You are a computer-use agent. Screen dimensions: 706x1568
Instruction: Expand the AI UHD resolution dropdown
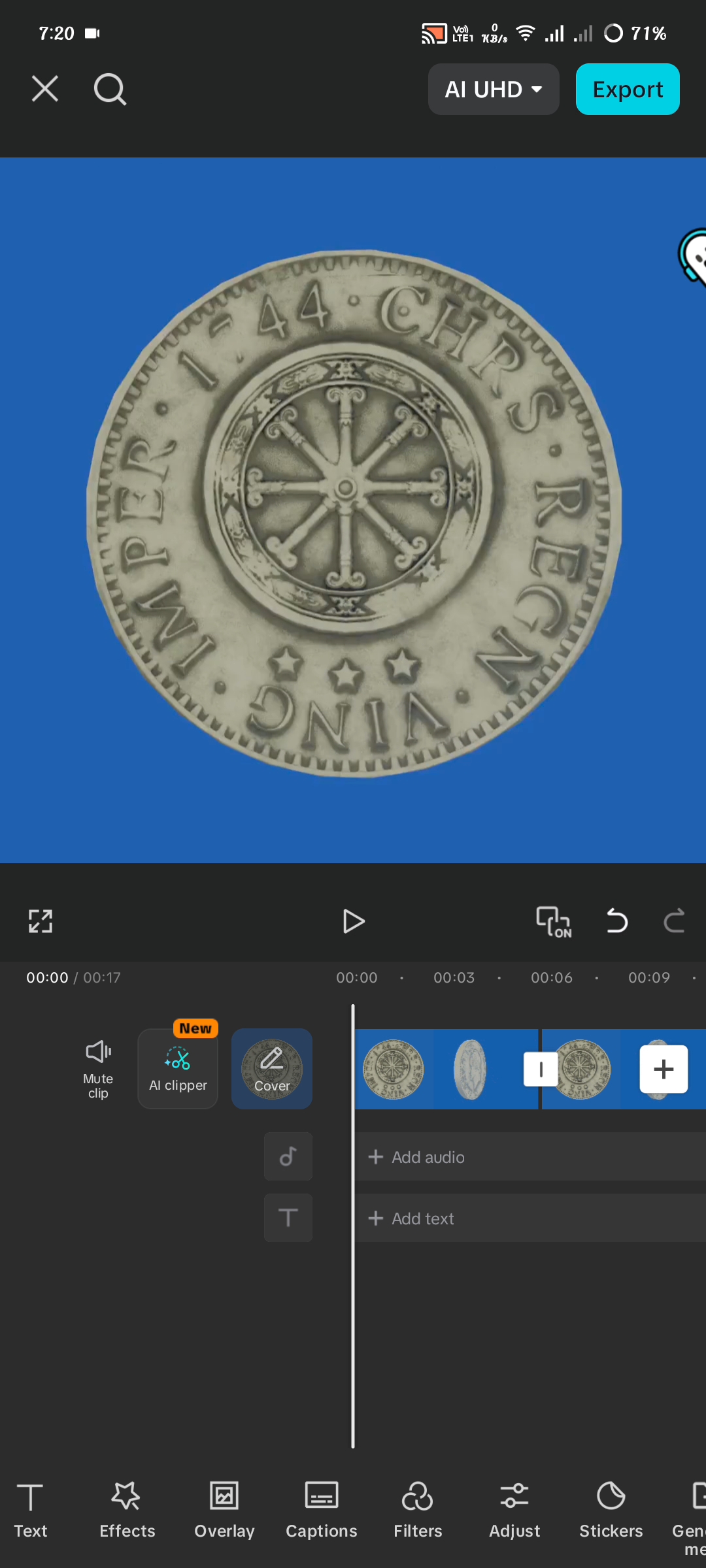coord(494,90)
